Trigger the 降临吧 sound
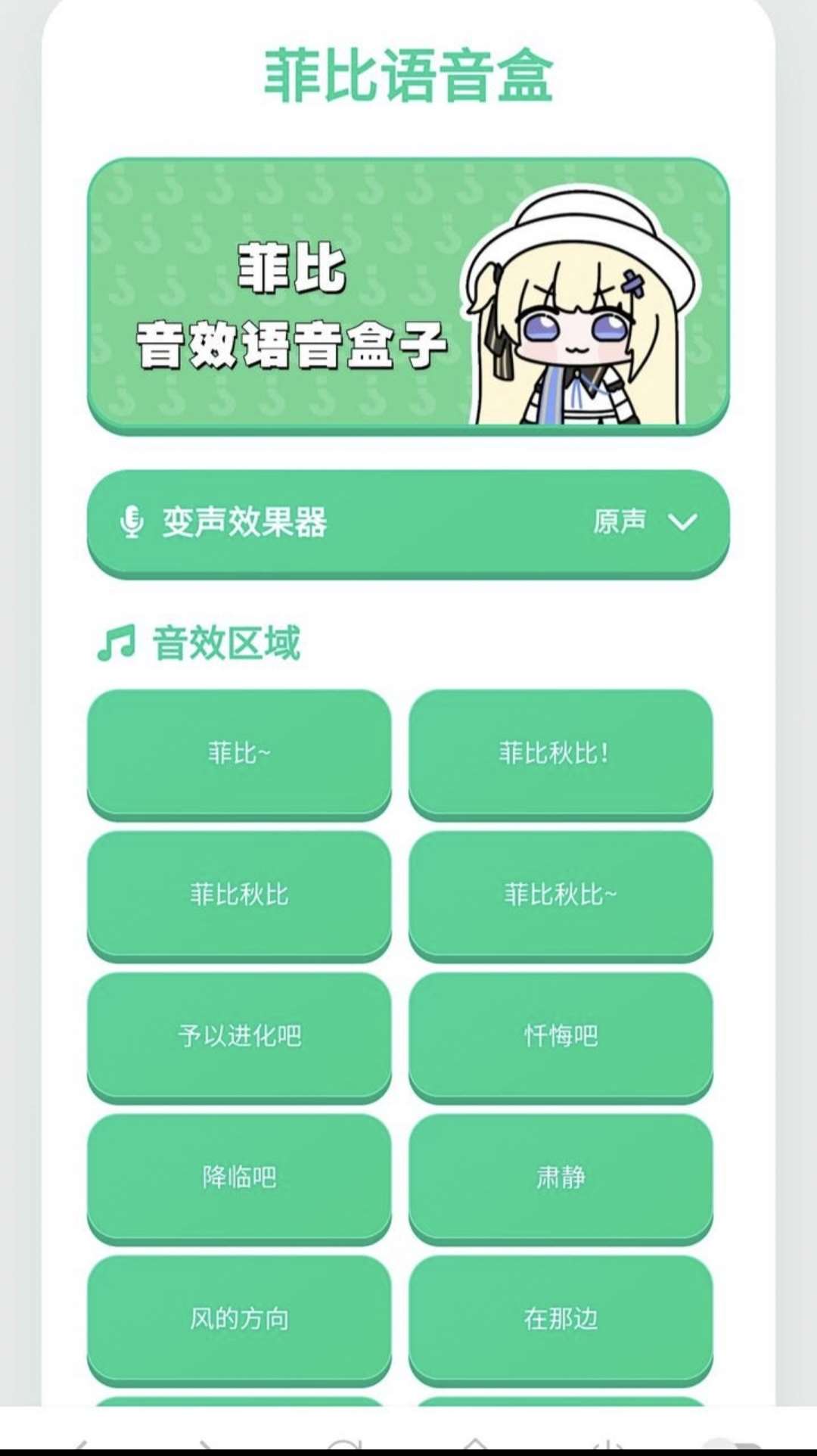 (239, 1176)
